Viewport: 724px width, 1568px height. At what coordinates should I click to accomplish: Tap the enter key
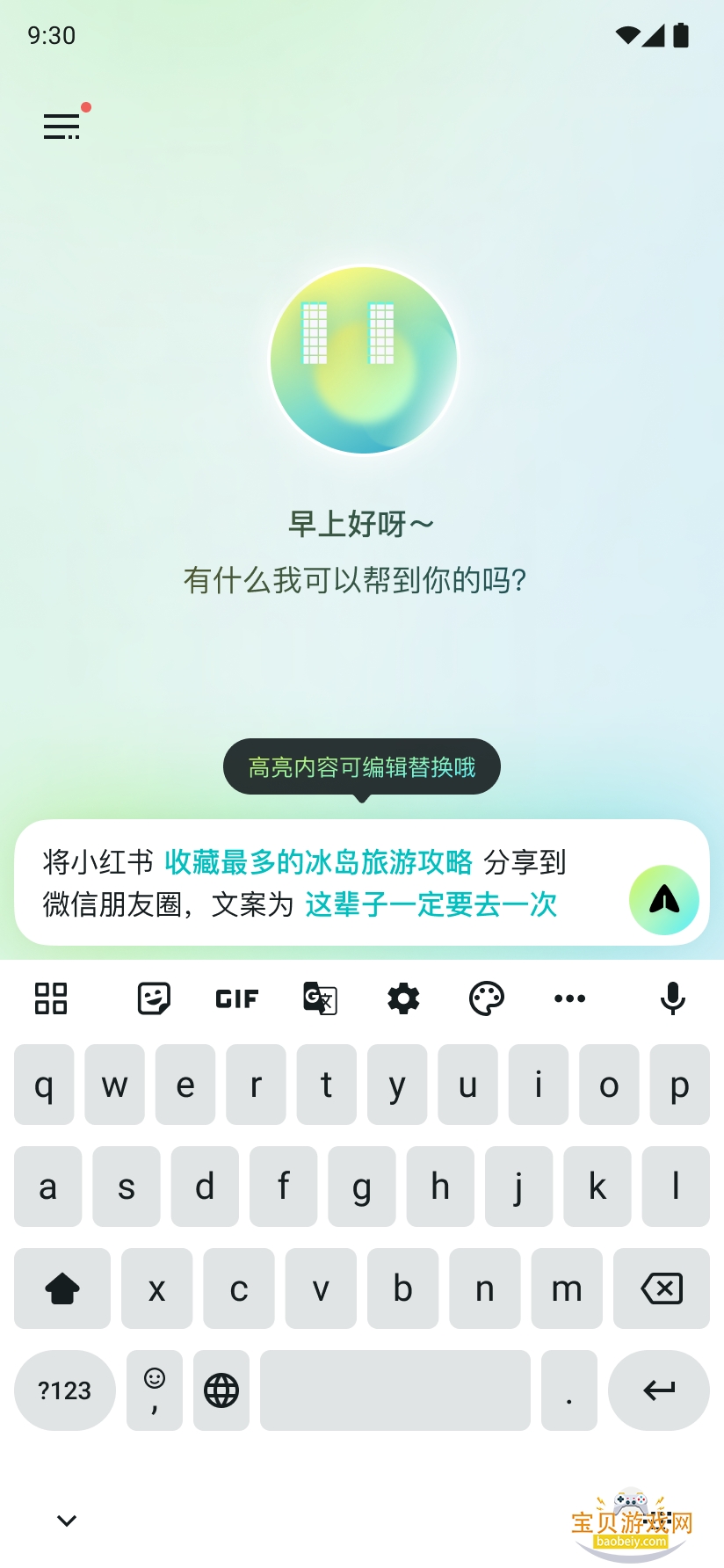(x=658, y=1390)
